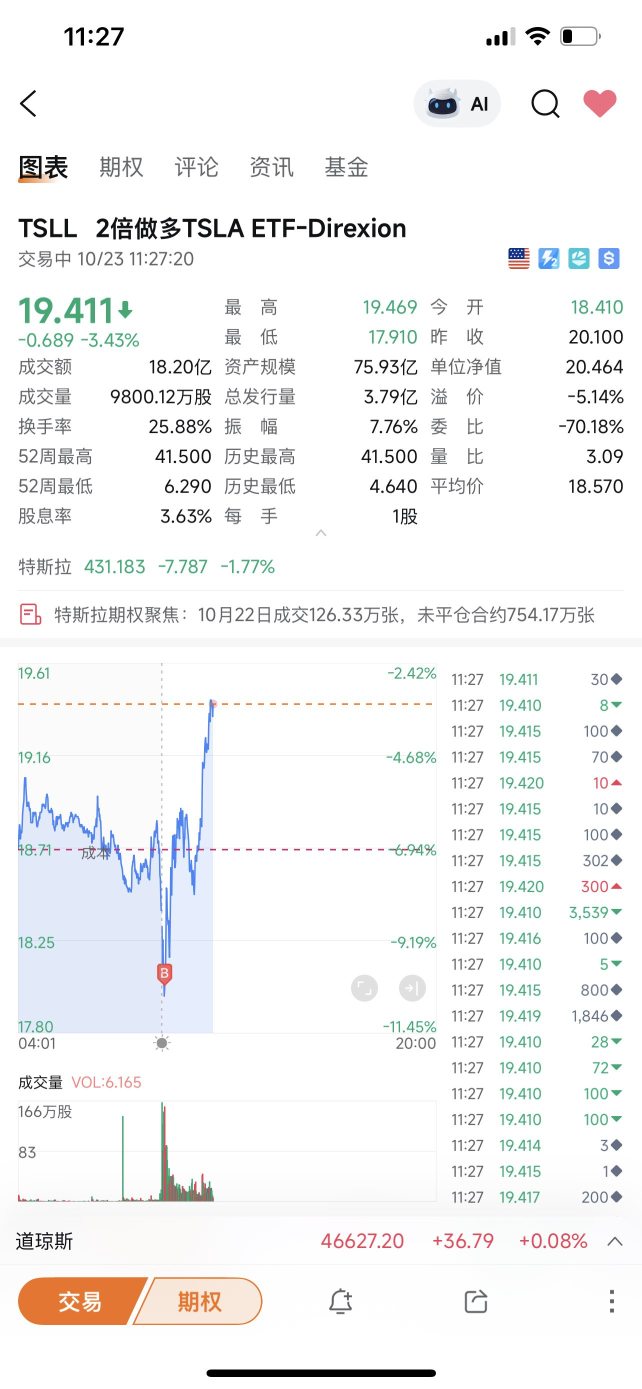Screen dimensions: 642x1389
Task: Expand the 道琼斯 index bar
Action: (x=615, y=1241)
